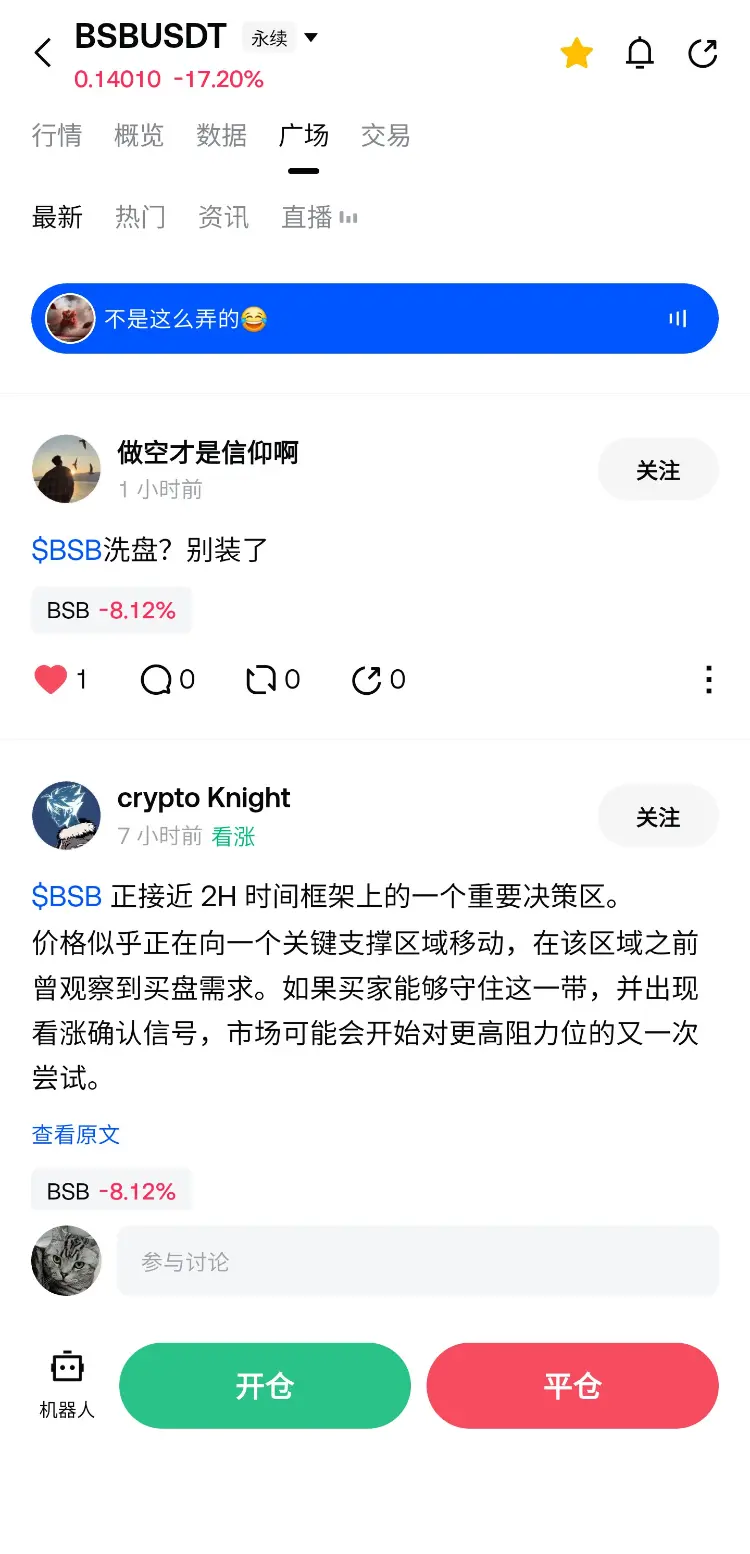The width and height of the screenshot is (750, 1554).
Task: Open more options on 做空才是信仰啊's post
Action: click(x=708, y=680)
